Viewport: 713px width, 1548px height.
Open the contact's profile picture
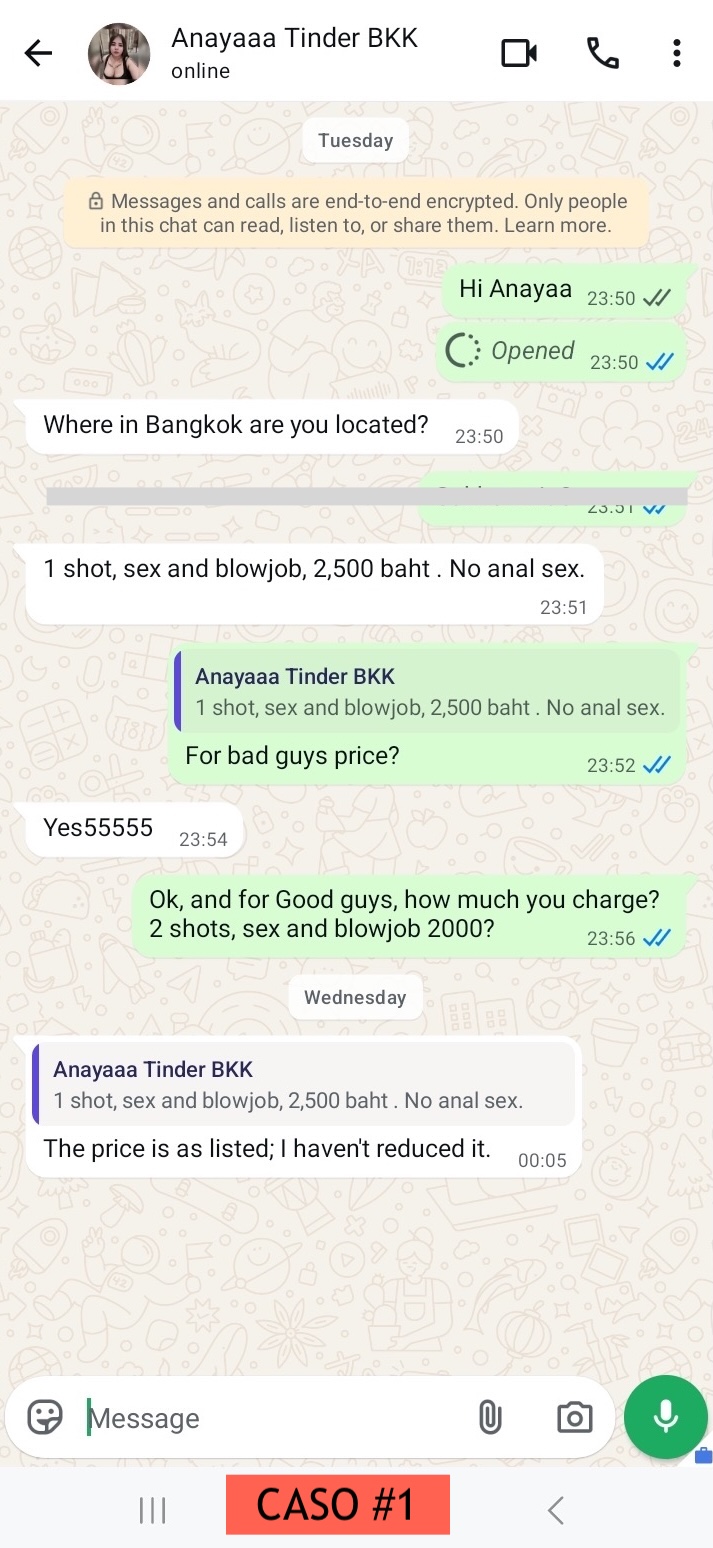point(119,54)
